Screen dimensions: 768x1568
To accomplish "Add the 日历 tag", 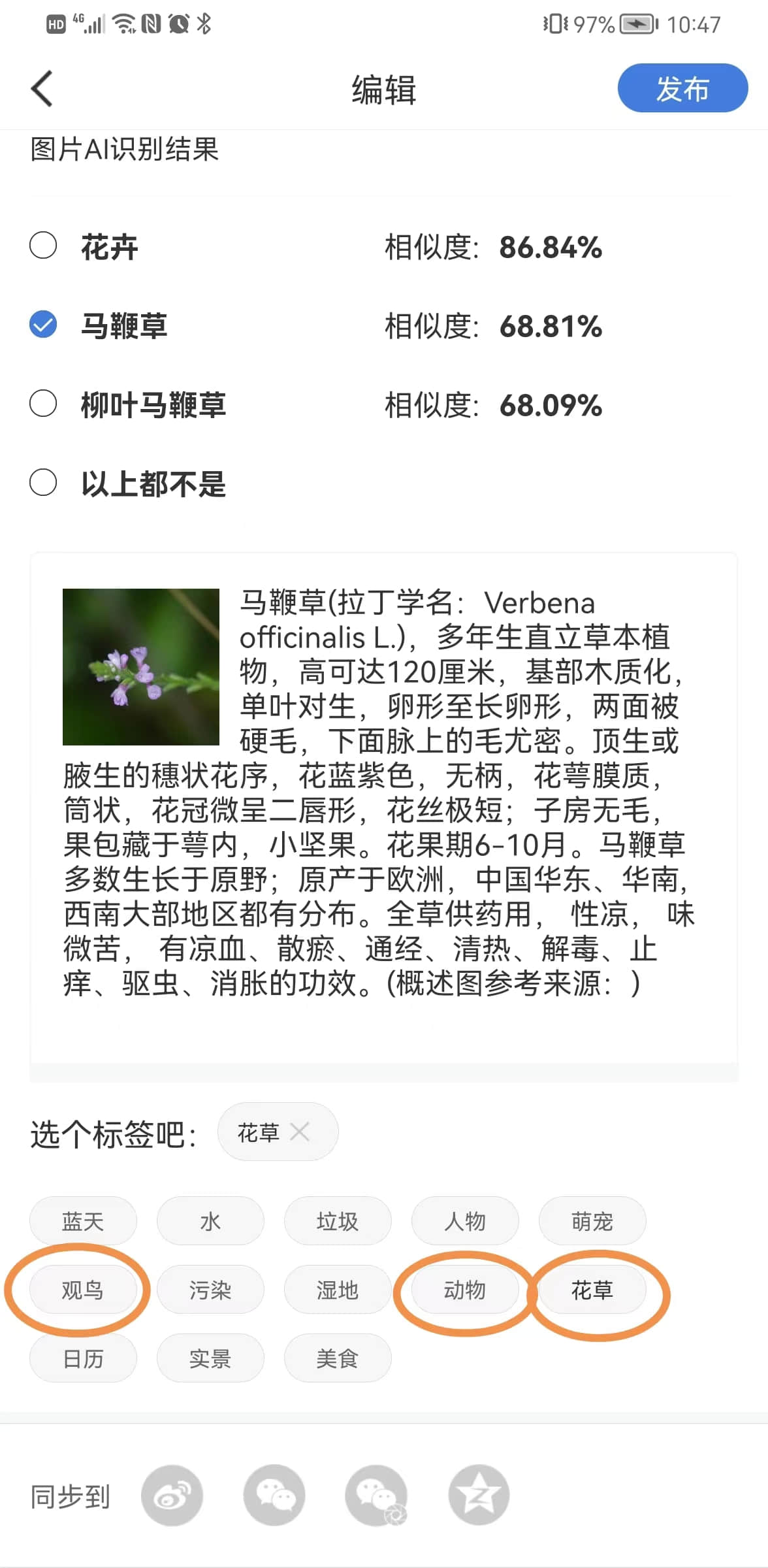I will click(x=83, y=1358).
